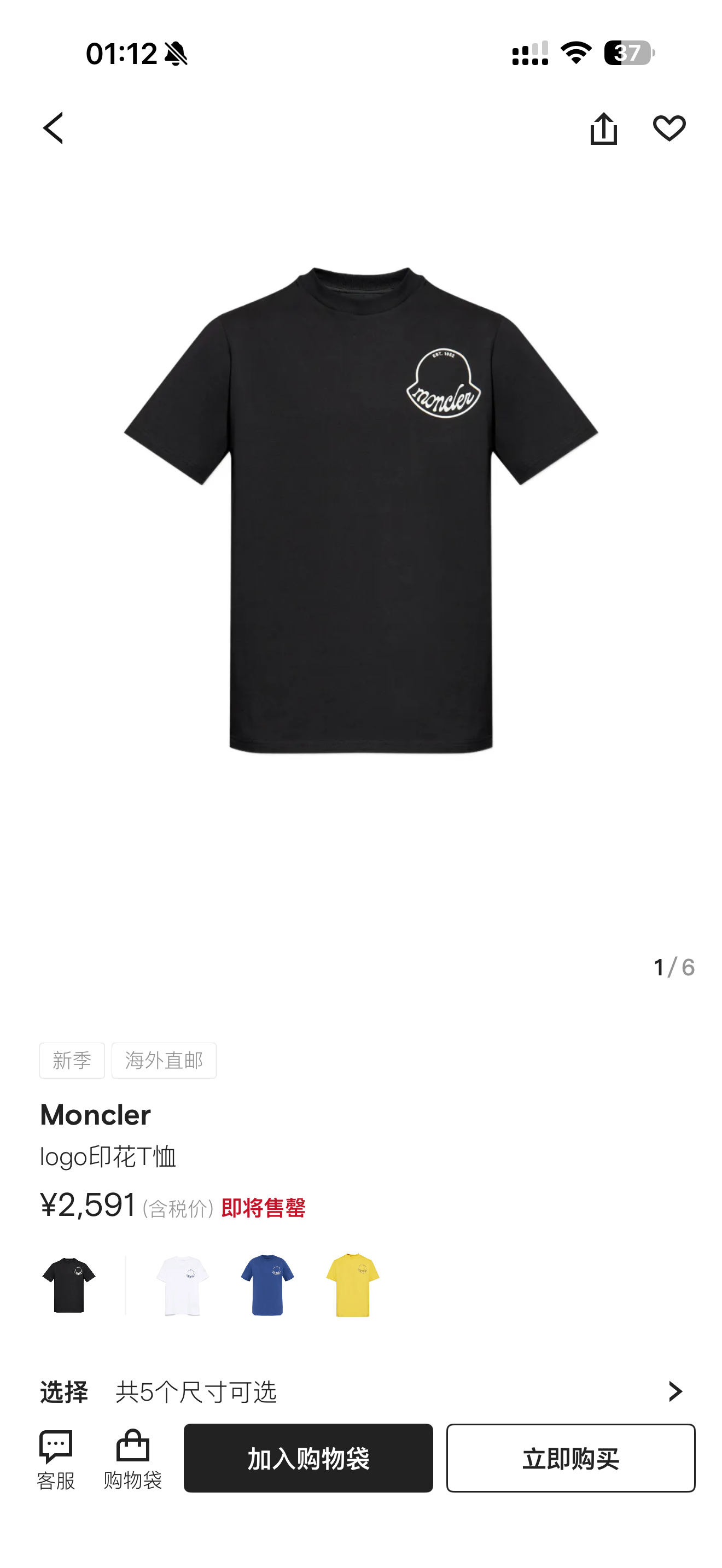Select the blue T-shirt color
Image resolution: width=722 pixels, height=1568 pixels.
click(267, 1284)
